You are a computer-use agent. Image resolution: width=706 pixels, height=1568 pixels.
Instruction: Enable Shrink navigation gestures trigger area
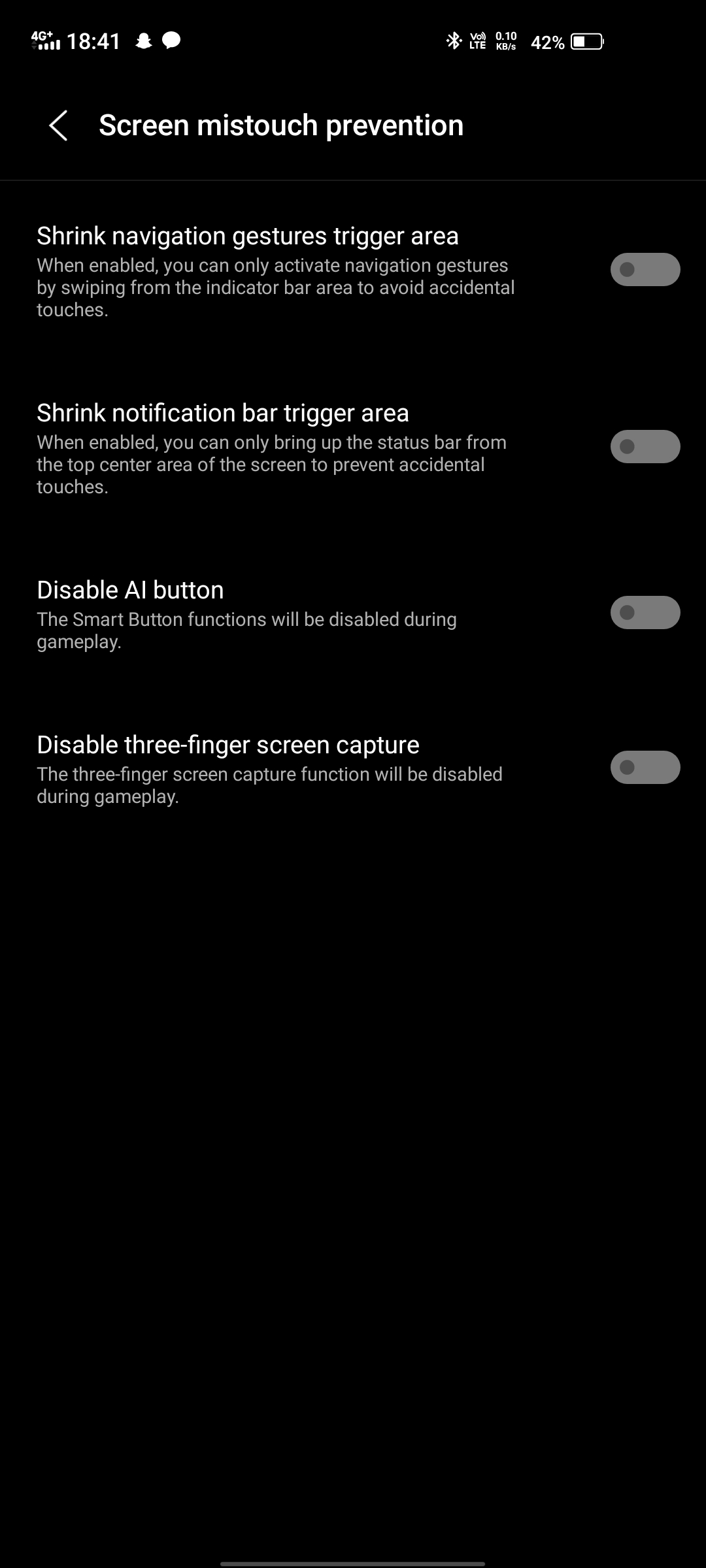click(x=645, y=269)
